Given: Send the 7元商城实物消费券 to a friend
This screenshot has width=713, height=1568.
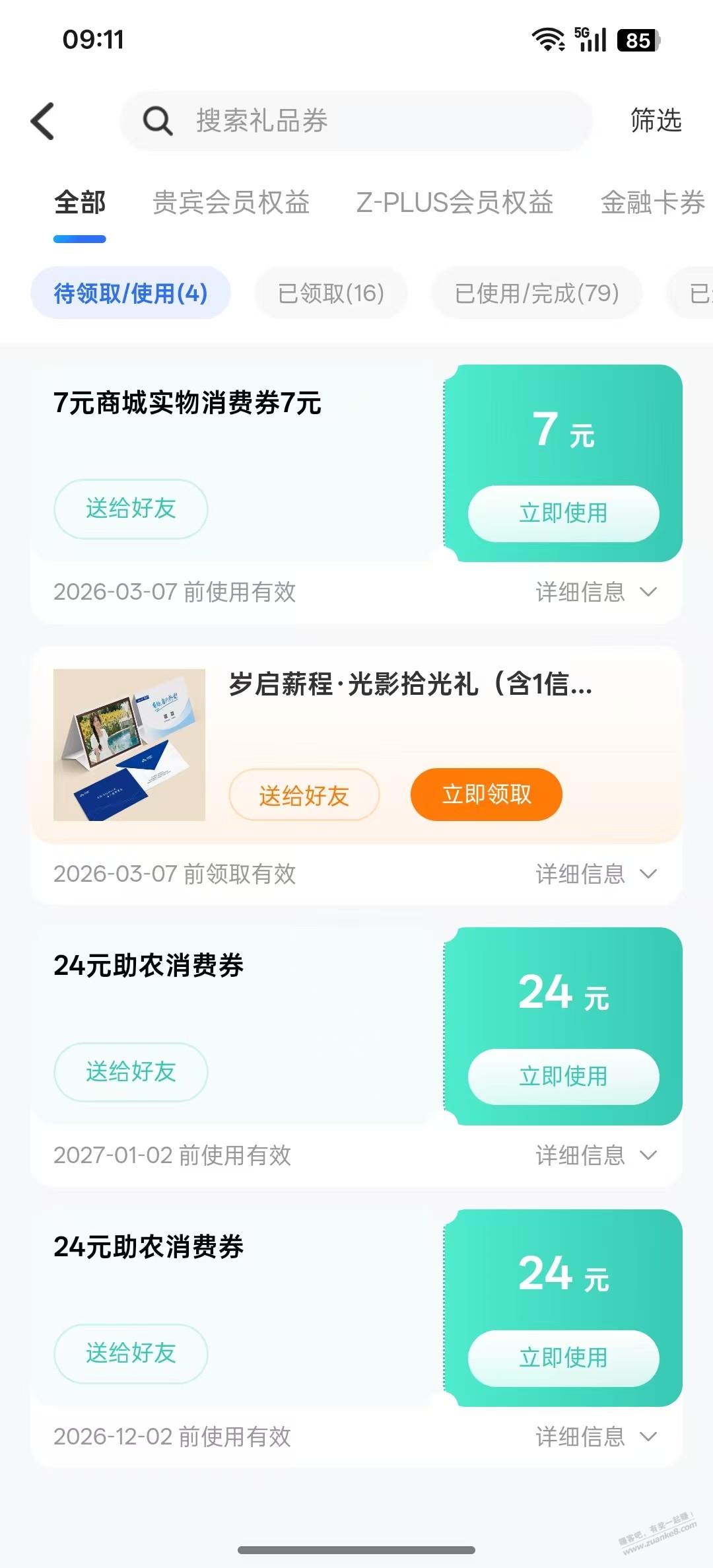Looking at the screenshot, I should (x=131, y=509).
